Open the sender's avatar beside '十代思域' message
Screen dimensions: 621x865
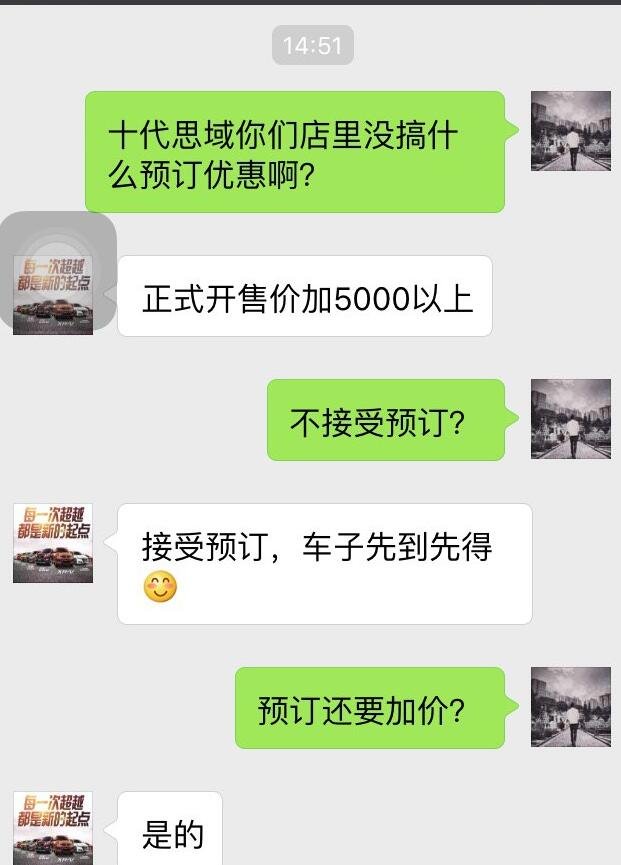coord(570,131)
